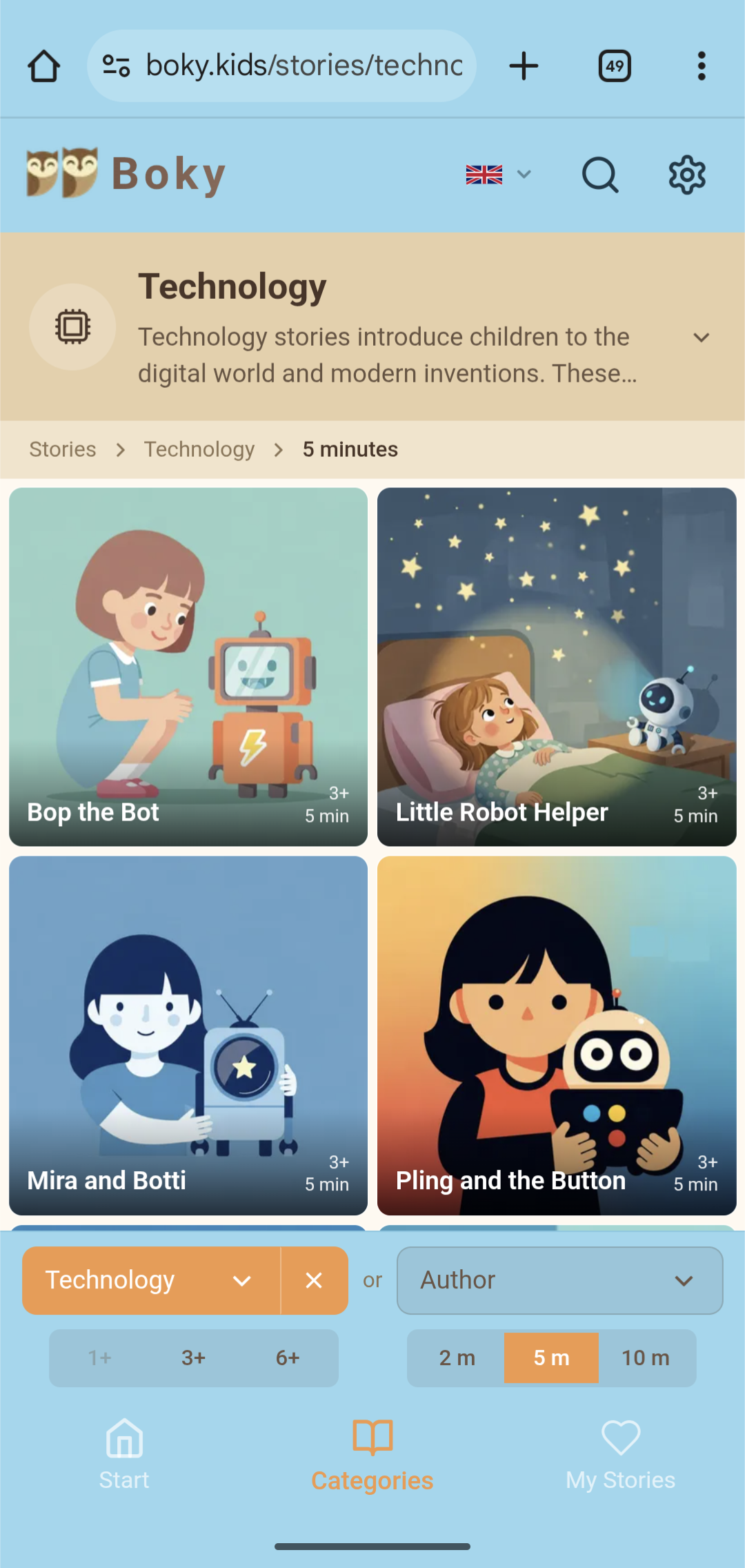The width and height of the screenshot is (745, 1568).
Task: Open the Author dropdown
Action: click(x=559, y=1280)
